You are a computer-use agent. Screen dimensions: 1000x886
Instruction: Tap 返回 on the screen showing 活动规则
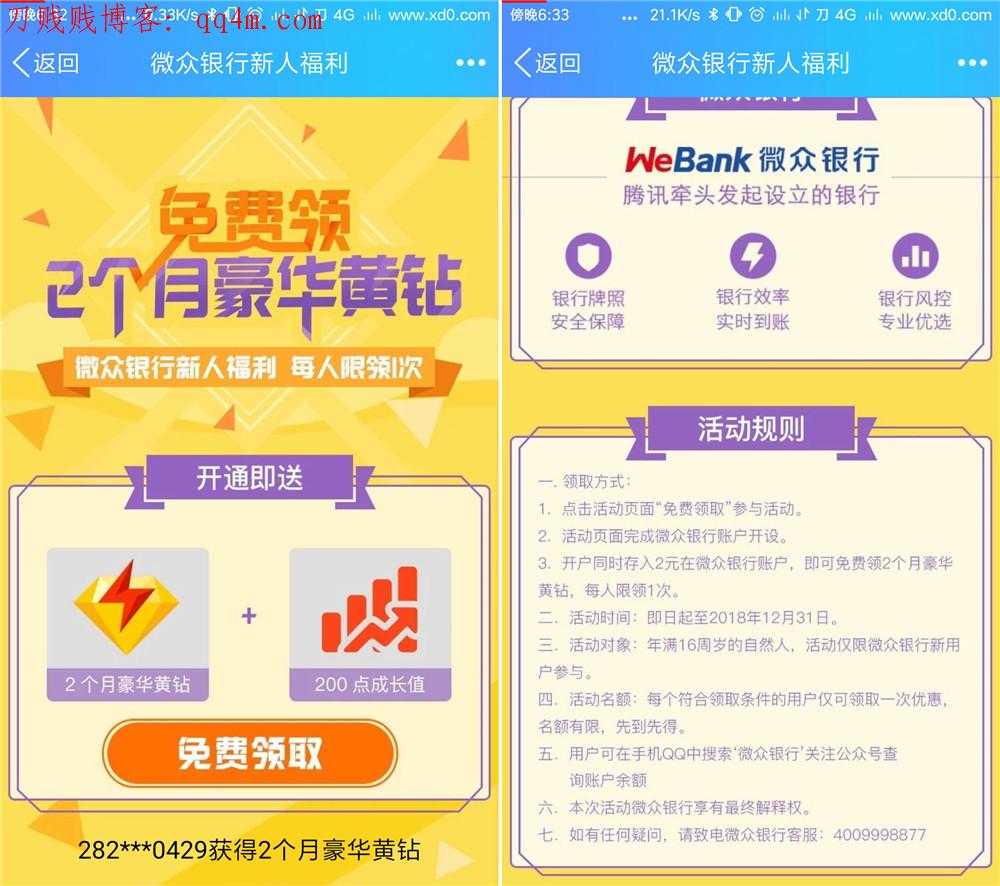coord(548,63)
